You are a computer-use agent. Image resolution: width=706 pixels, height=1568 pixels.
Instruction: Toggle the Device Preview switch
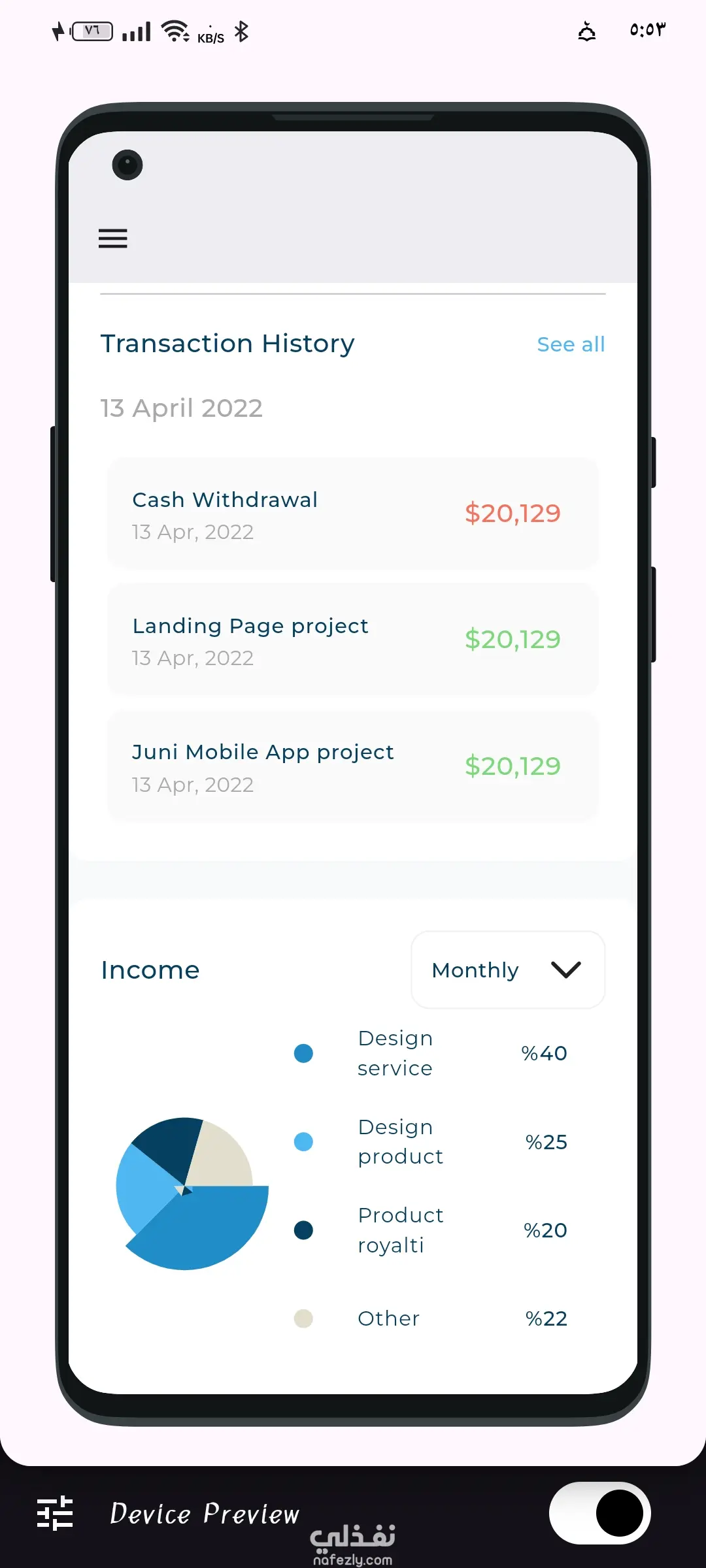click(599, 1513)
